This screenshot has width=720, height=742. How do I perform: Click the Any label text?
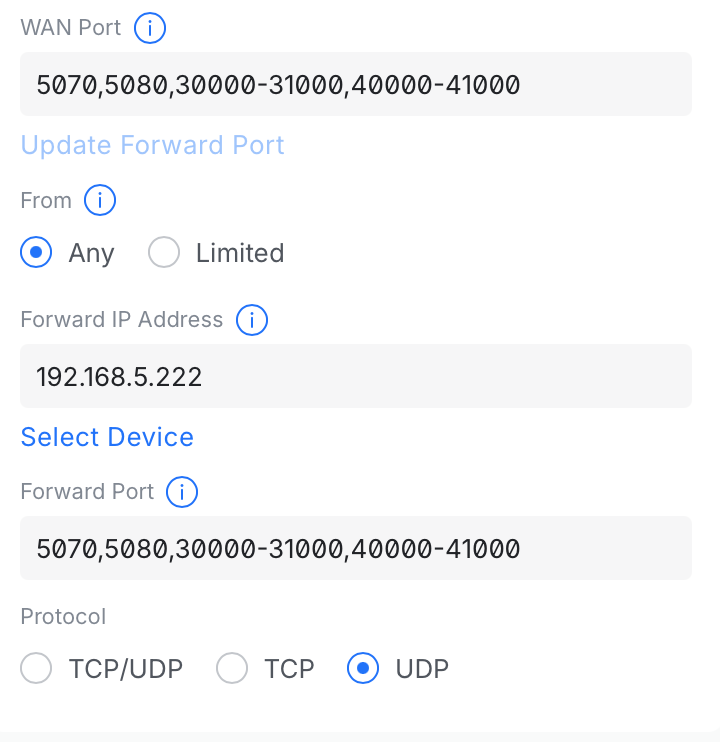click(x=91, y=252)
